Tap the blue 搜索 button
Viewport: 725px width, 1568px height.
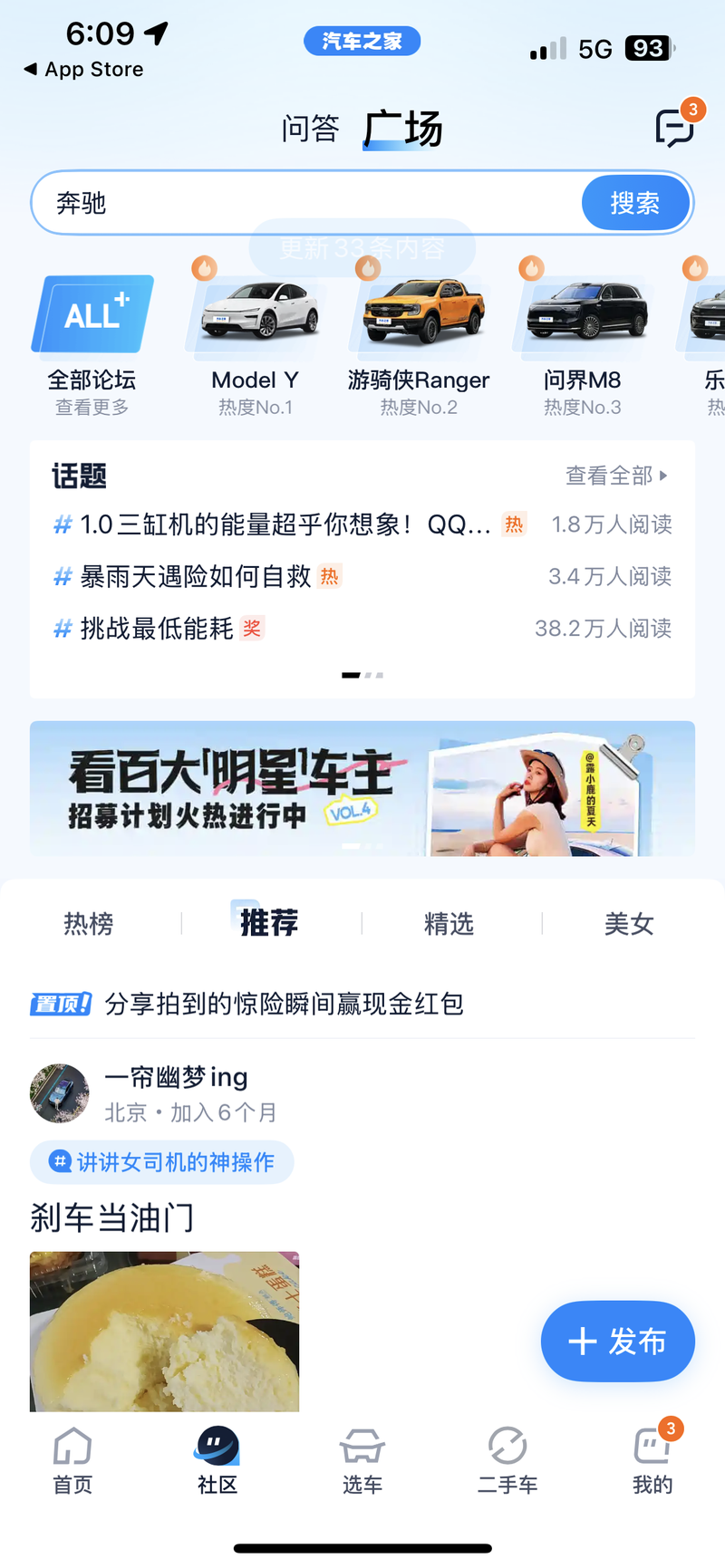coord(634,203)
